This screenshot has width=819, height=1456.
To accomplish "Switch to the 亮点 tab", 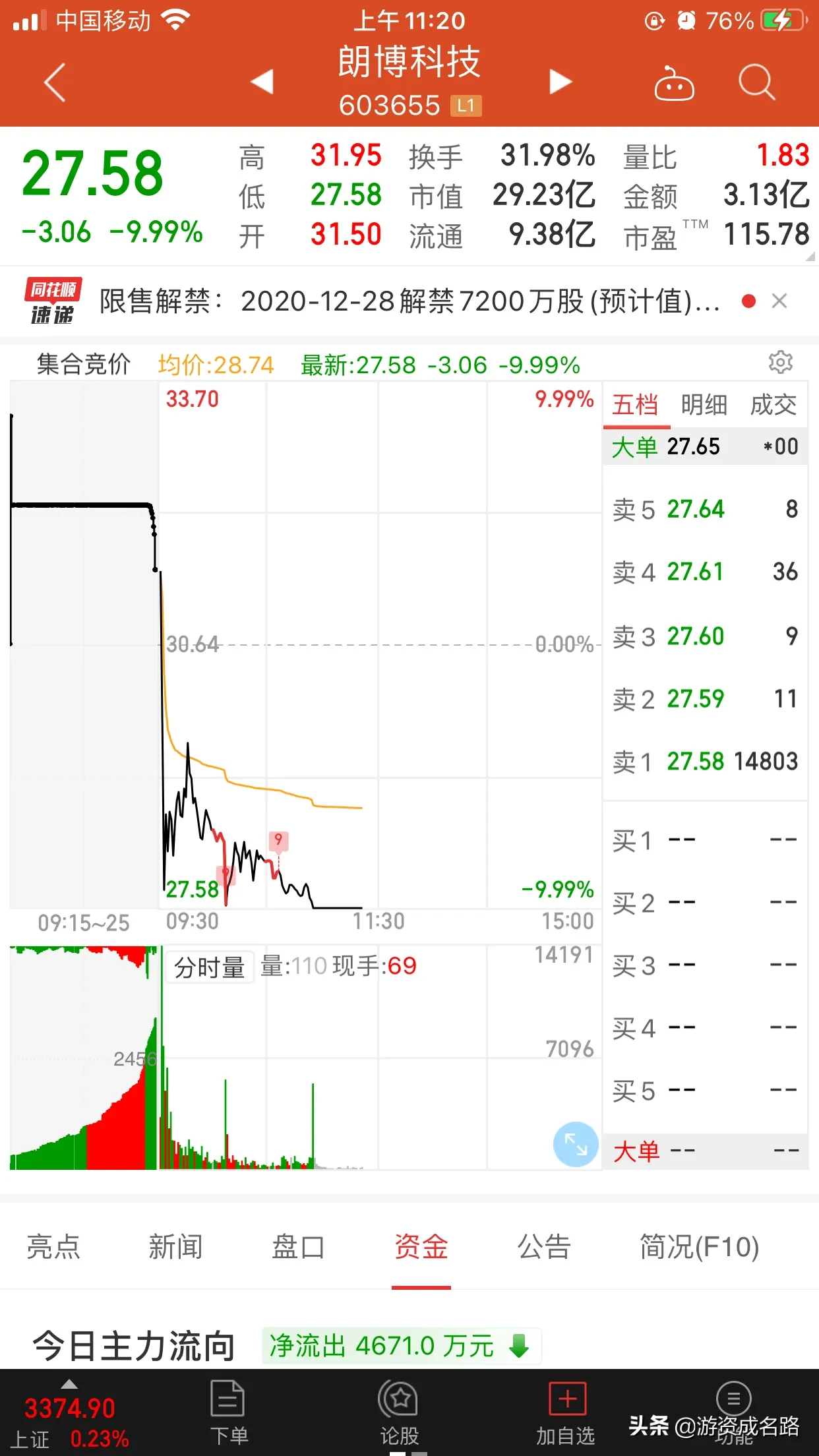I will coord(53,1246).
